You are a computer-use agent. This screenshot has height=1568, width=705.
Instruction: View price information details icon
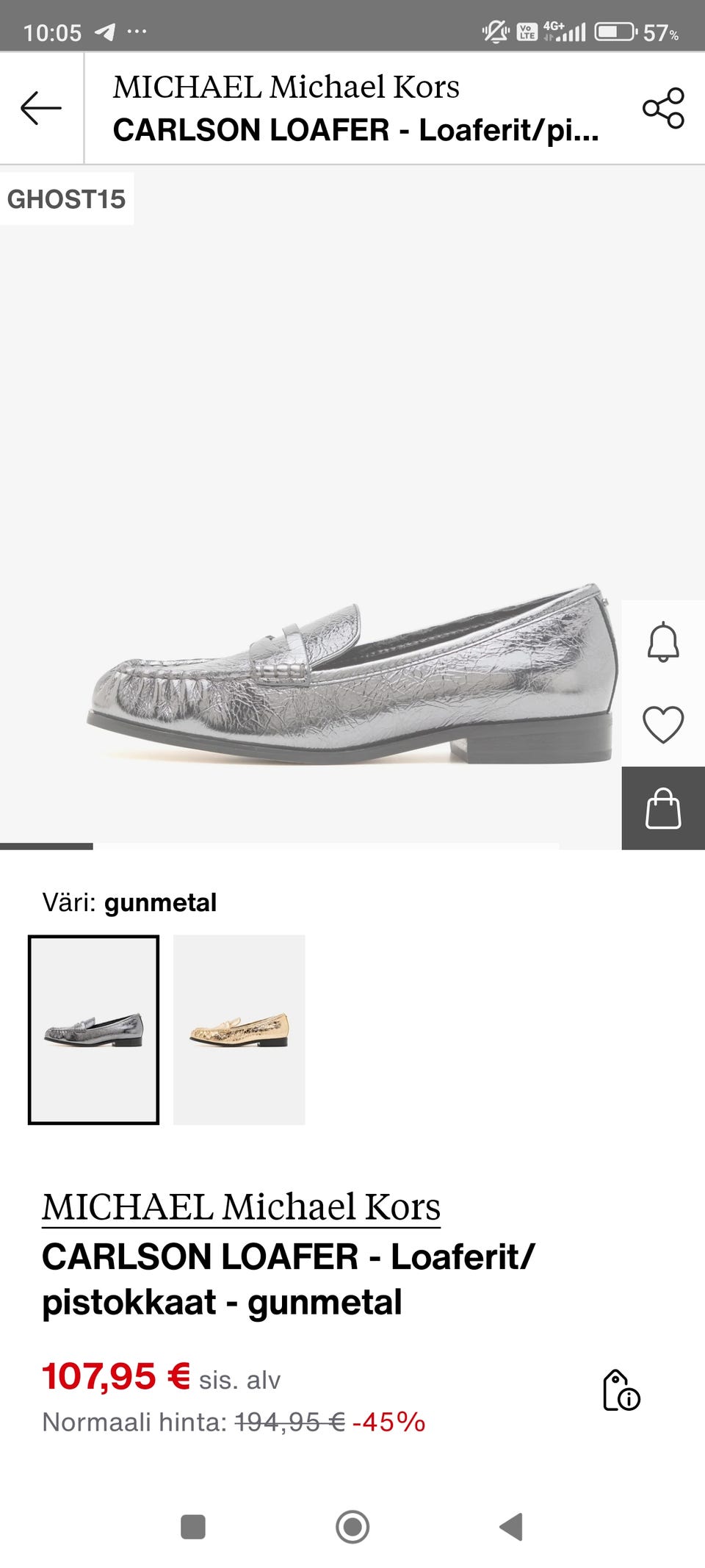tap(621, 1389)
